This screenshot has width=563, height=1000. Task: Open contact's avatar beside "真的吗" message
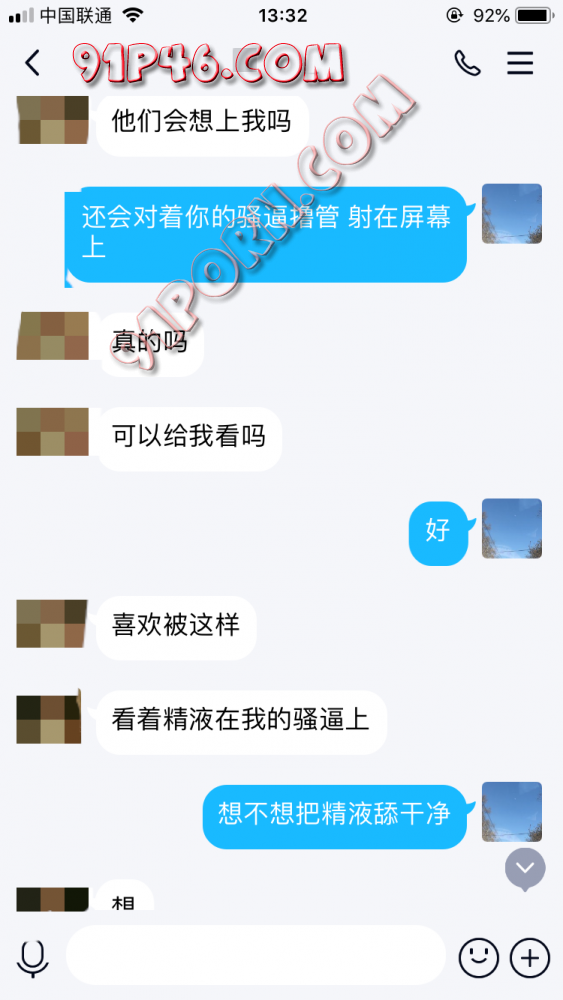click(52, 336)
